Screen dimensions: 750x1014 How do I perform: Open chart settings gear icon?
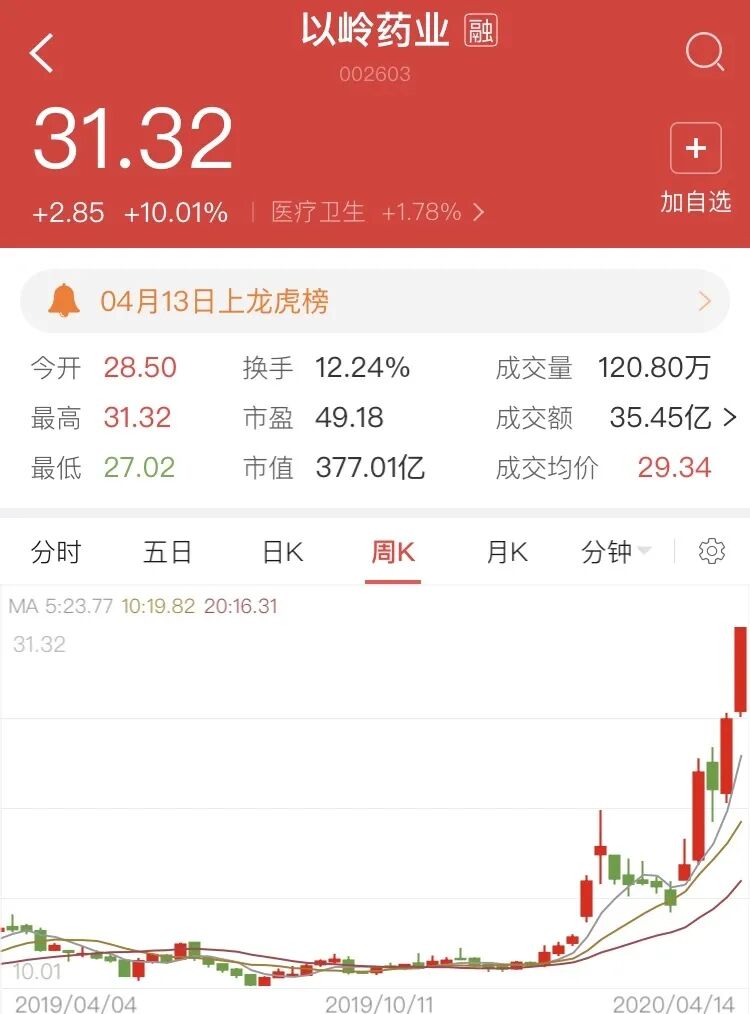tap(711, 551)
